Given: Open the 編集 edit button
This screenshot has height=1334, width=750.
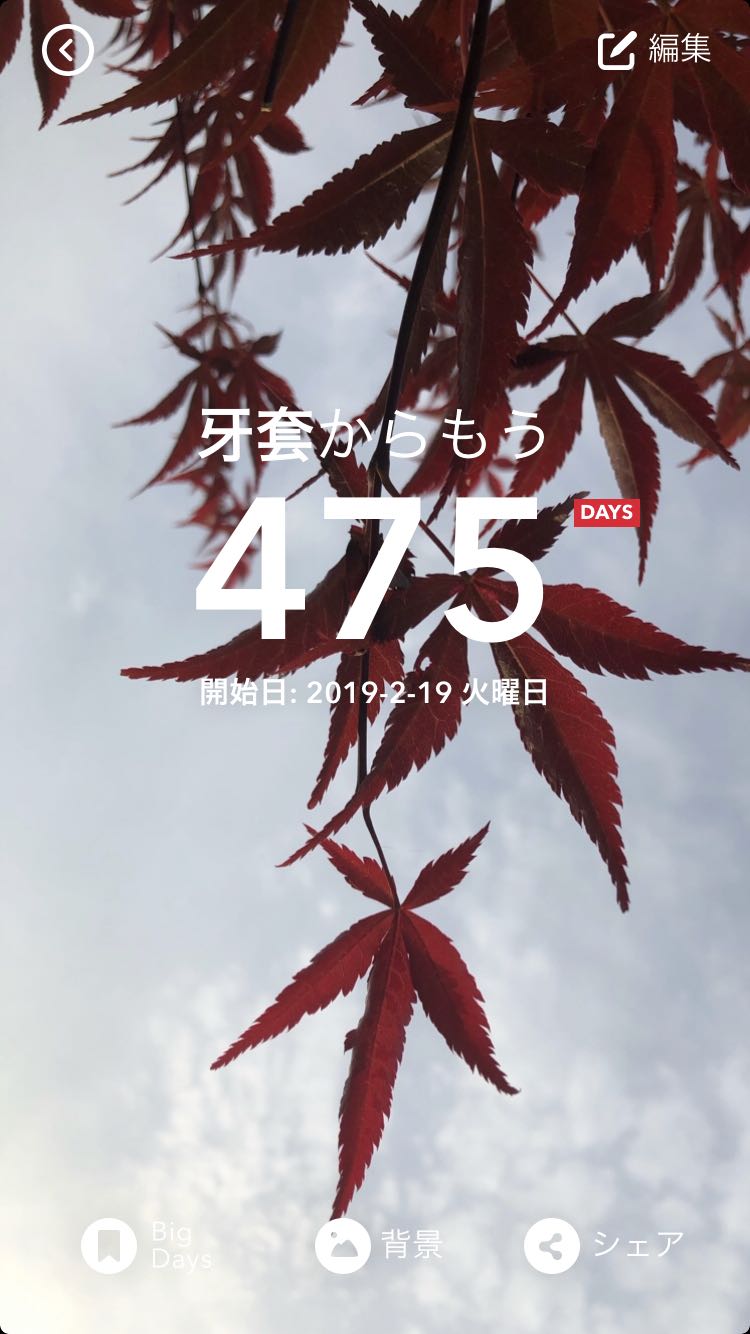Looking at the screenshot, I should click(x=655, y=50).
